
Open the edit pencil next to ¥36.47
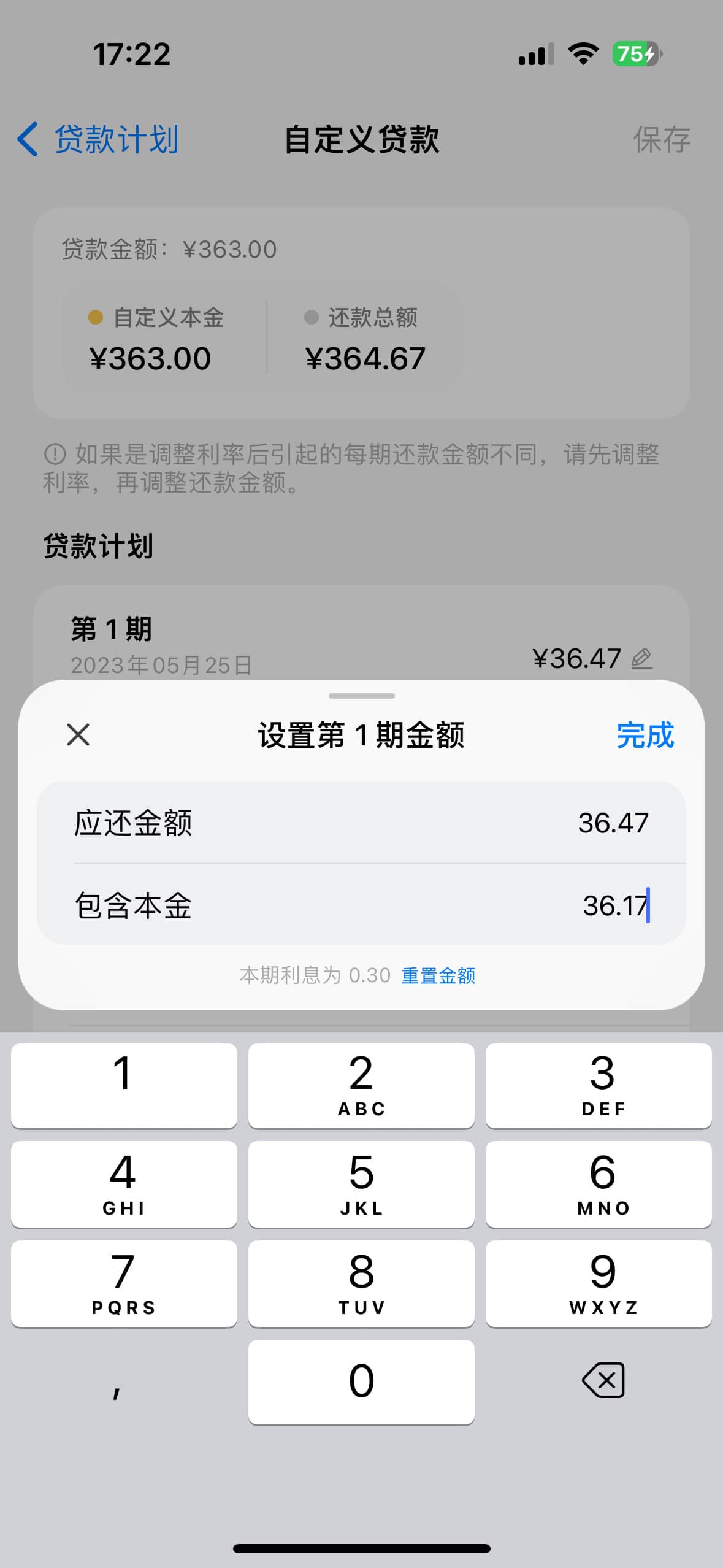[641, 659]
